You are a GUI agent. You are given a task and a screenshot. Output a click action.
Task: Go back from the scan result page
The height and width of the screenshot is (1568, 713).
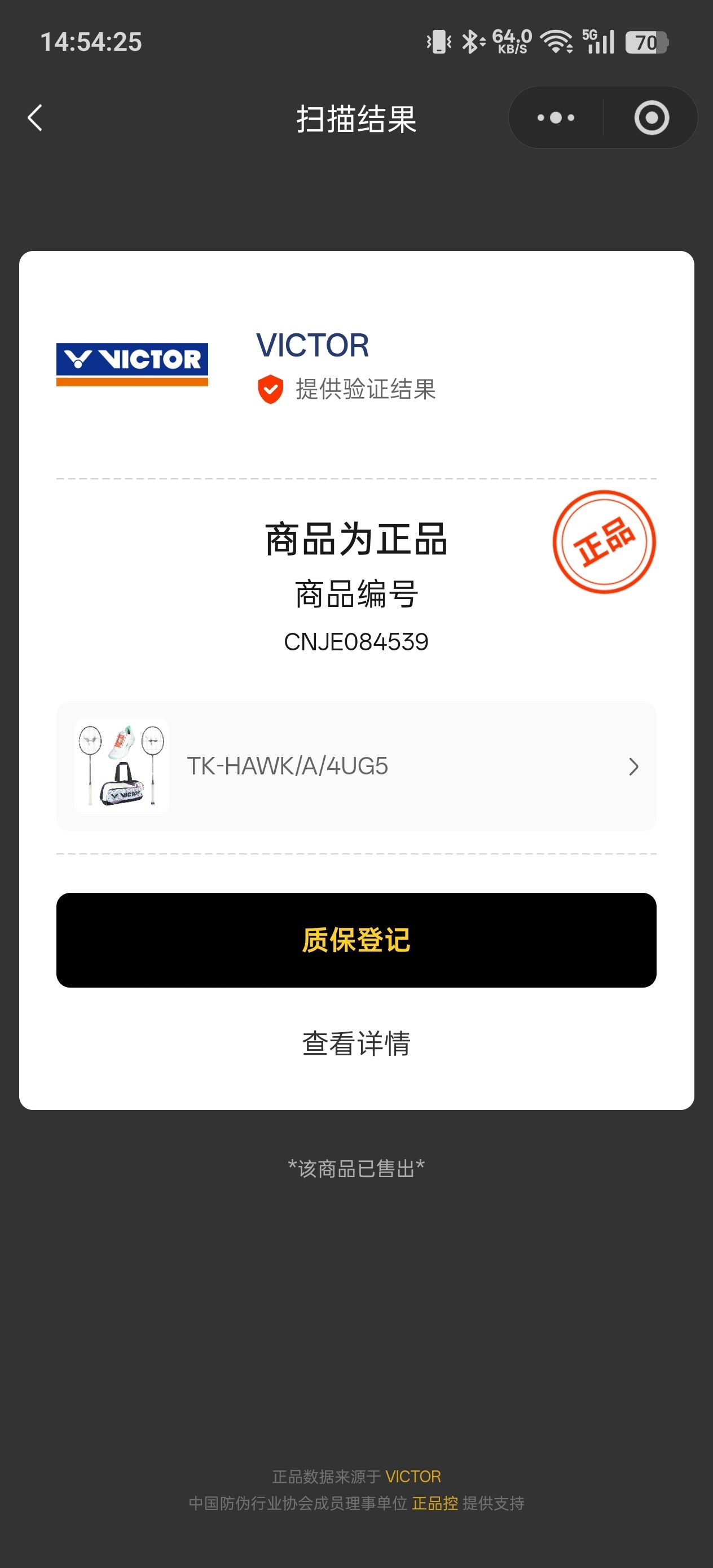pyautogui.click(x=36, y=117)
